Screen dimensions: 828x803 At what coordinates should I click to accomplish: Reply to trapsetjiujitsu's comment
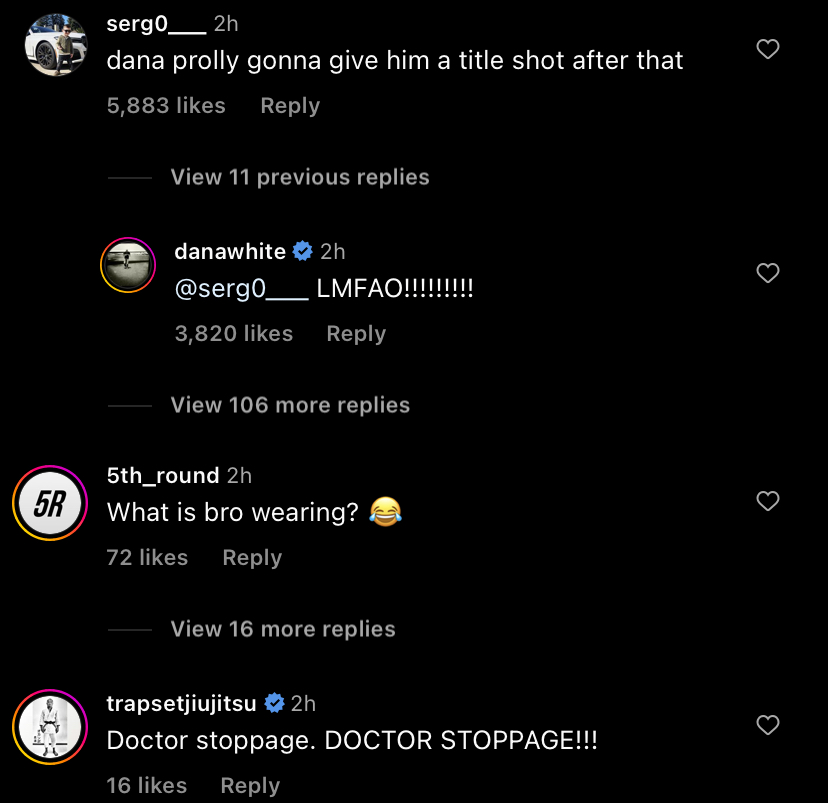click(x=250, y=786)
